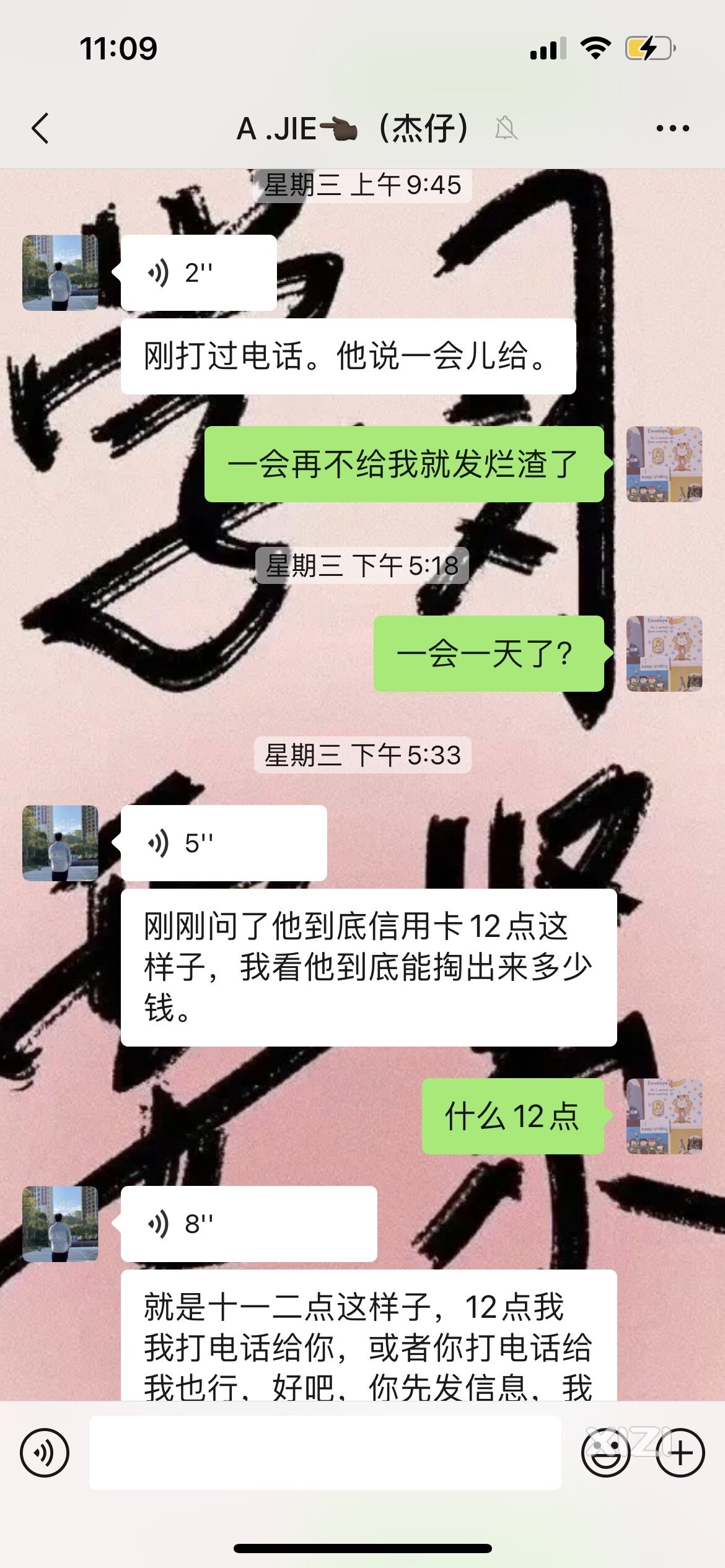The width and height of the screenshot is (725, 1568).
Task: Switch to voice input mode
Action: 45,1453
